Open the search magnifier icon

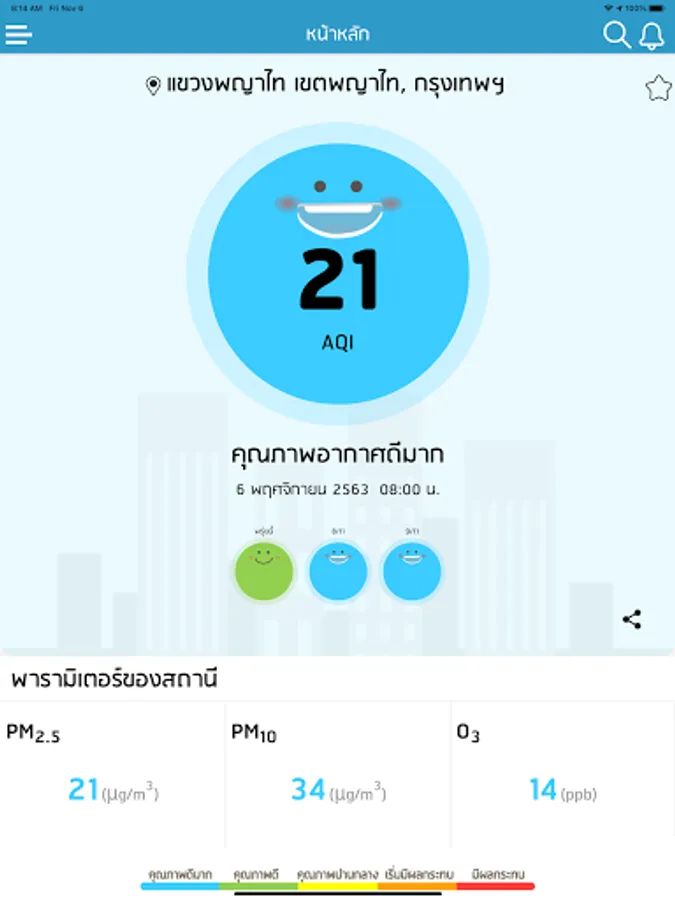click(617, 35)
